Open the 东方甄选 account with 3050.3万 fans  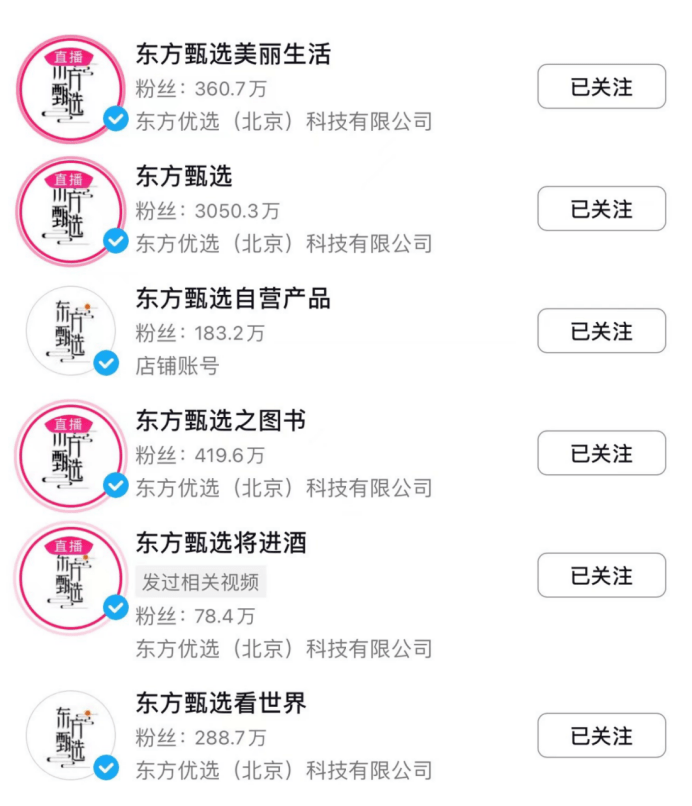184,177
